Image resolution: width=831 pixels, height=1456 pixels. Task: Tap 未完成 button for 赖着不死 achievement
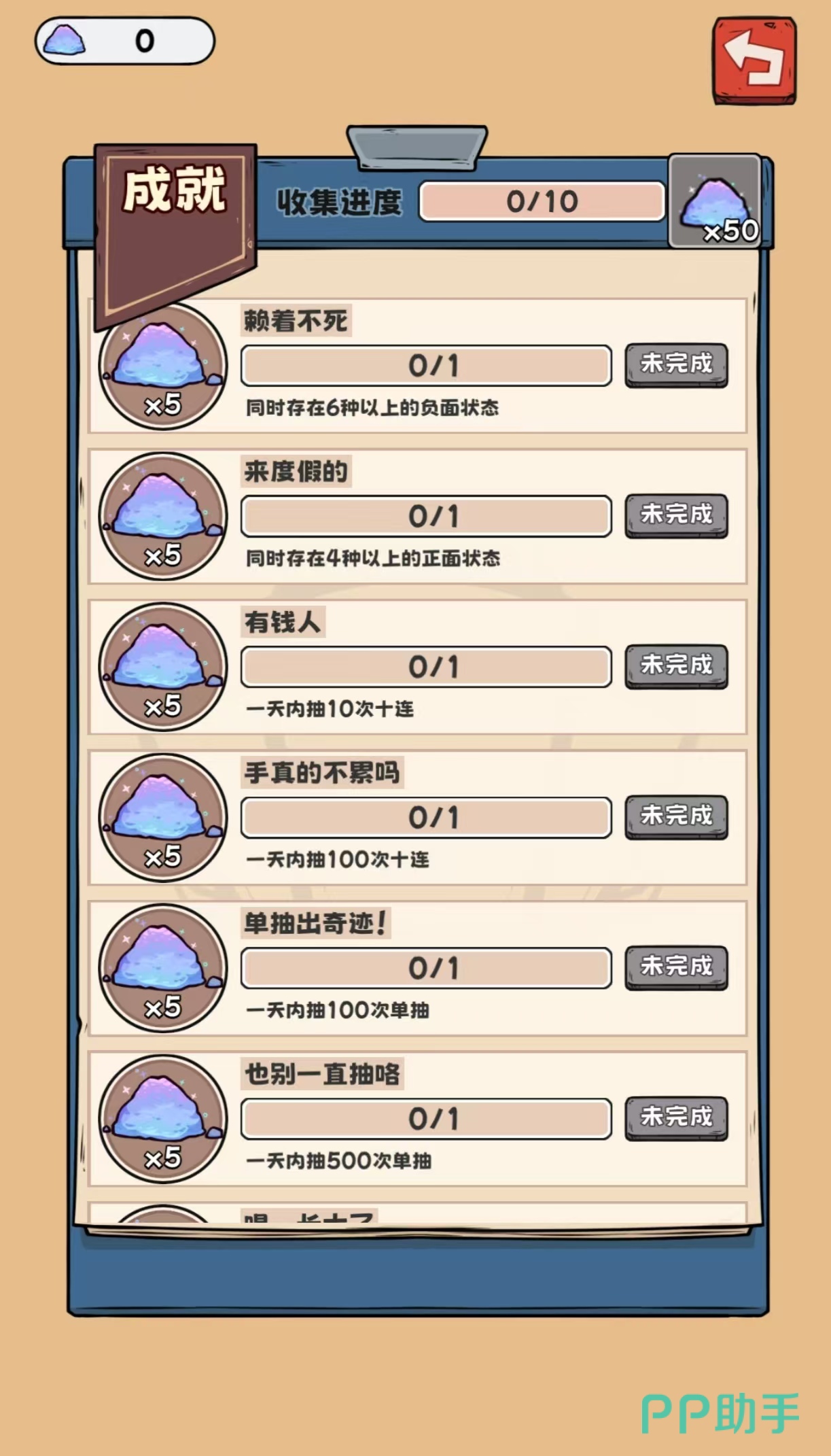coord(676,365)
